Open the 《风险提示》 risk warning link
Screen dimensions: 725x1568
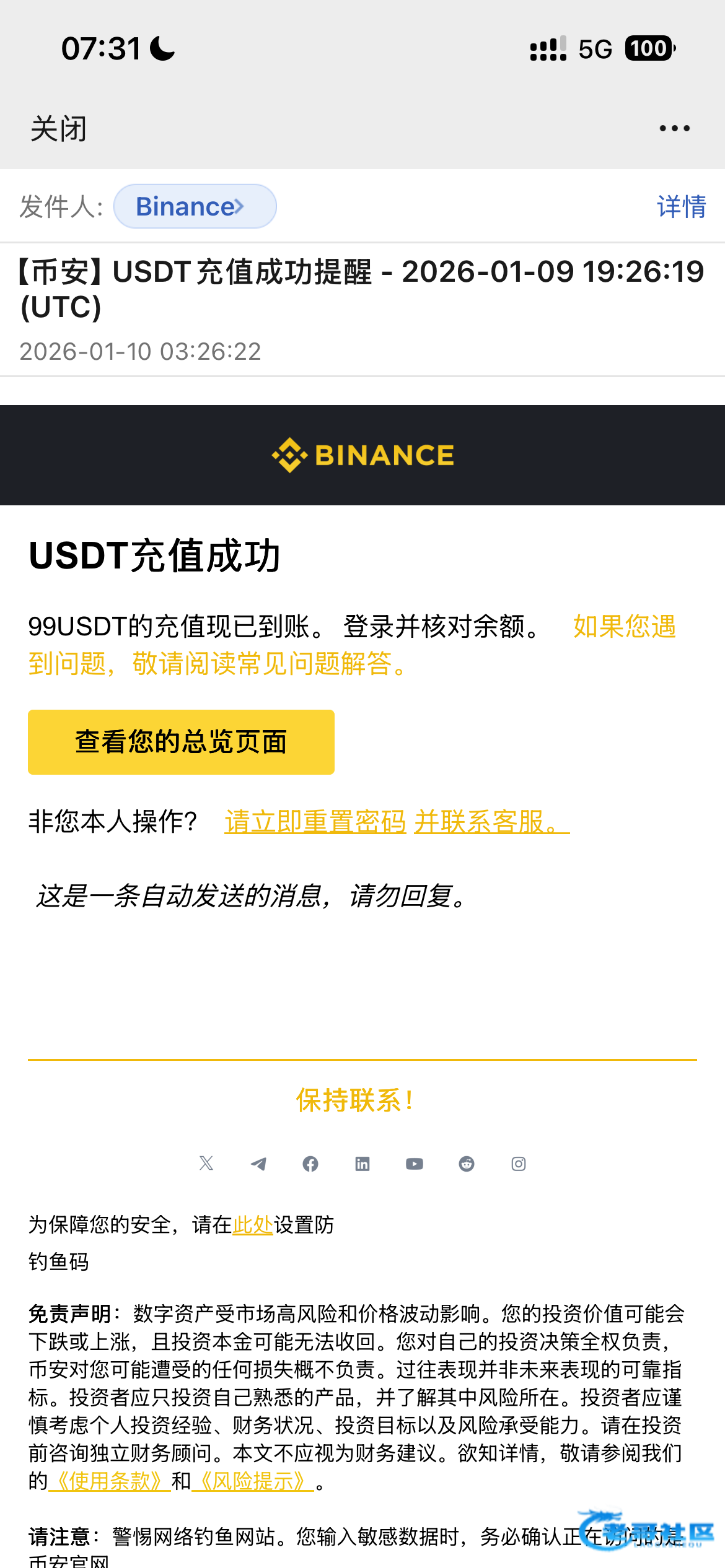(x=253, y=1481)
